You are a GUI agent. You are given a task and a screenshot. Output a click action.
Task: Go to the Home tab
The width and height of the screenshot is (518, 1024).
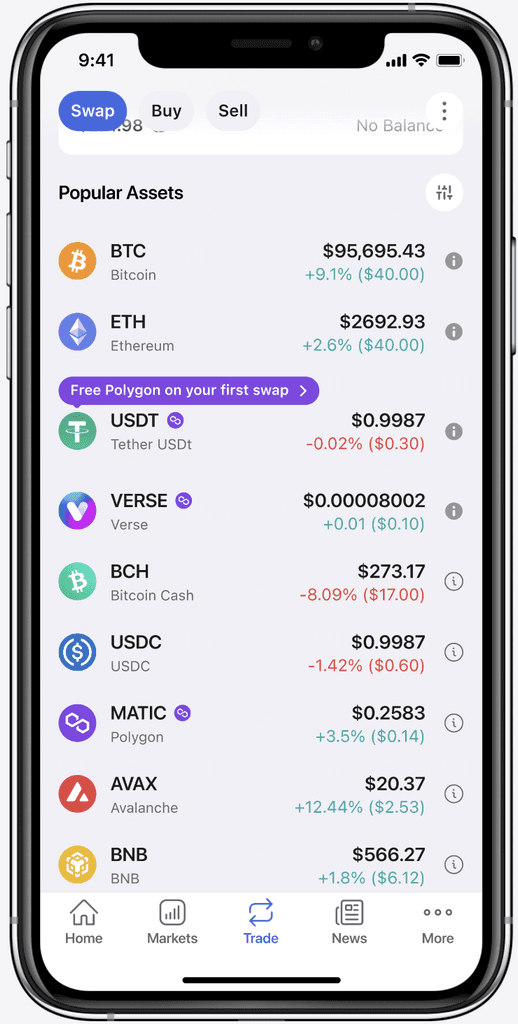click(84, 922)
